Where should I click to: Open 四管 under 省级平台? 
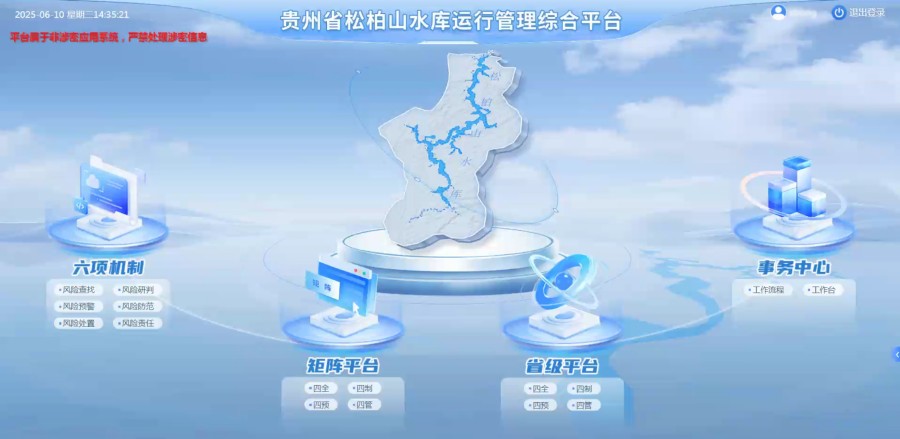(582, 405)
